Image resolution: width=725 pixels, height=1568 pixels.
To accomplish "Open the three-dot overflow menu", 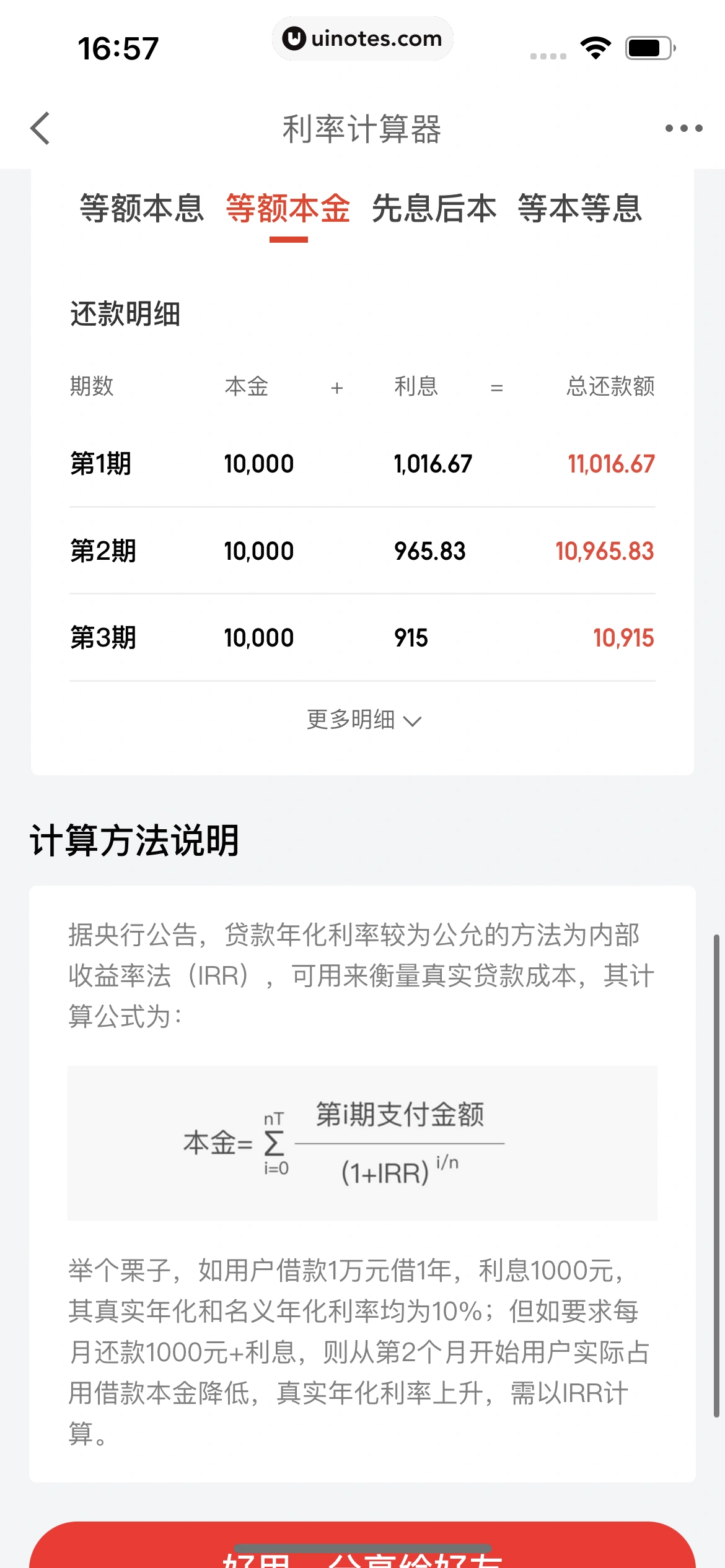I will [x=683, y=129].
